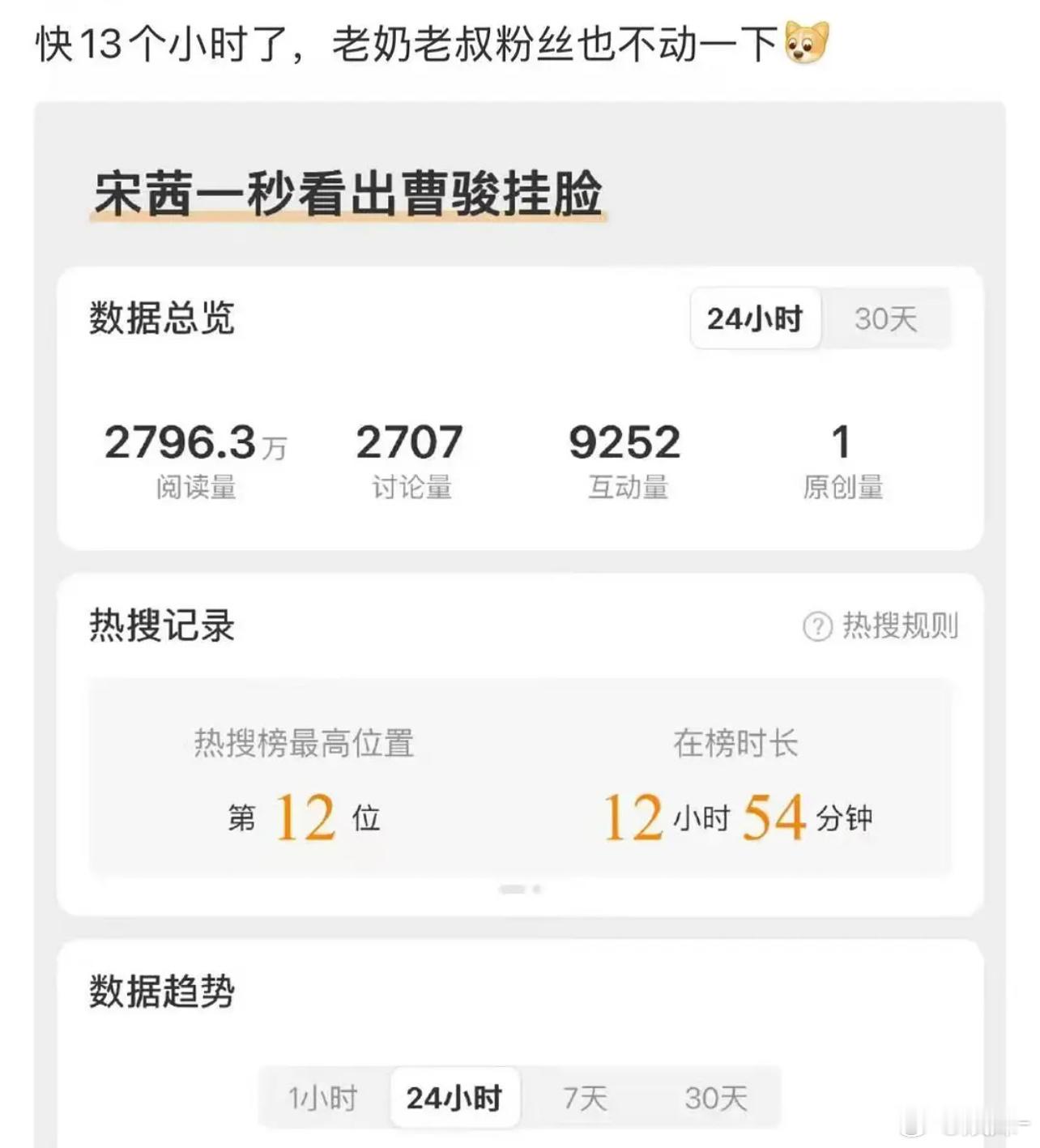Screen dimensions: 1040x1148
Task: Open topic 宋茜一秒看出曹骏挂脸
Action: click(348, 190)
